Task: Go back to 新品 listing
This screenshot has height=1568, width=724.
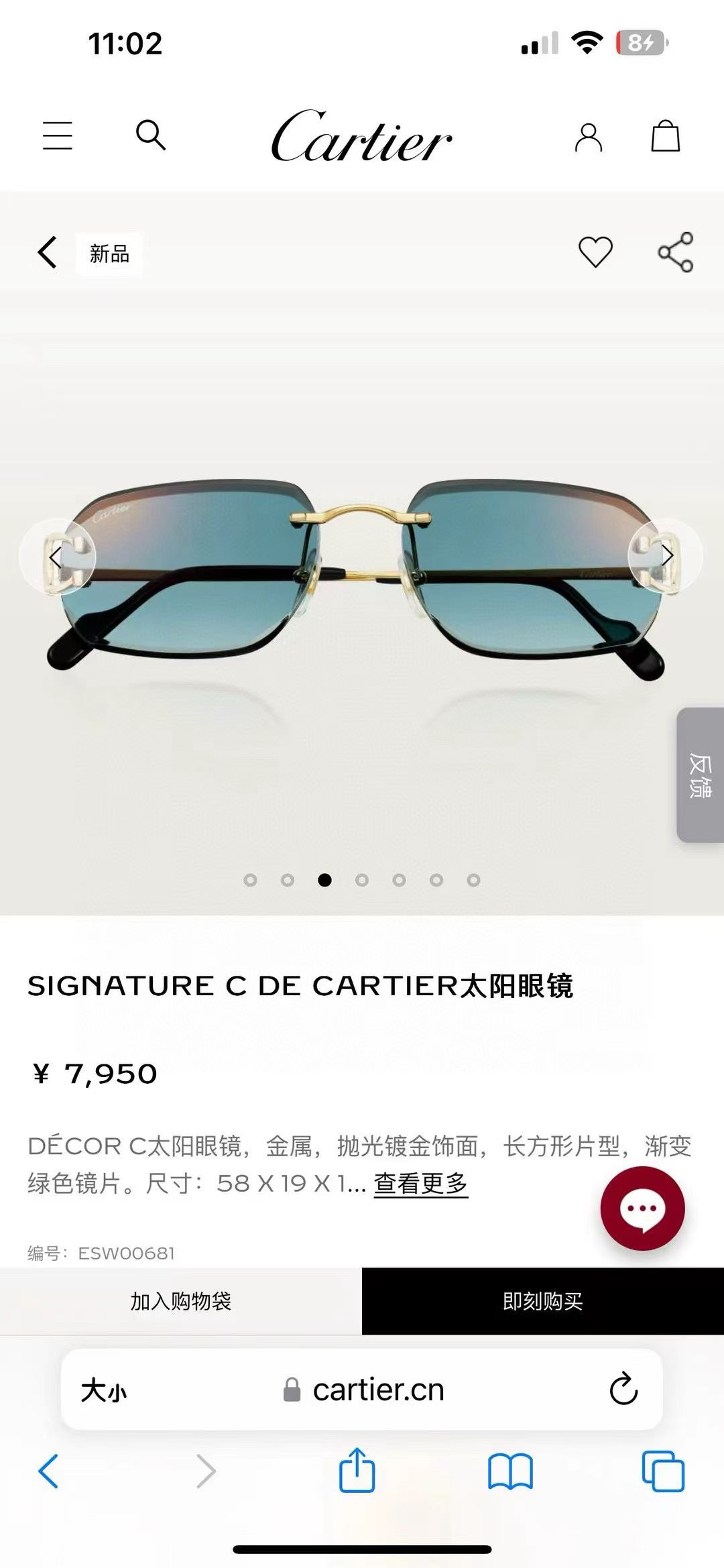Action: point(48,253)
